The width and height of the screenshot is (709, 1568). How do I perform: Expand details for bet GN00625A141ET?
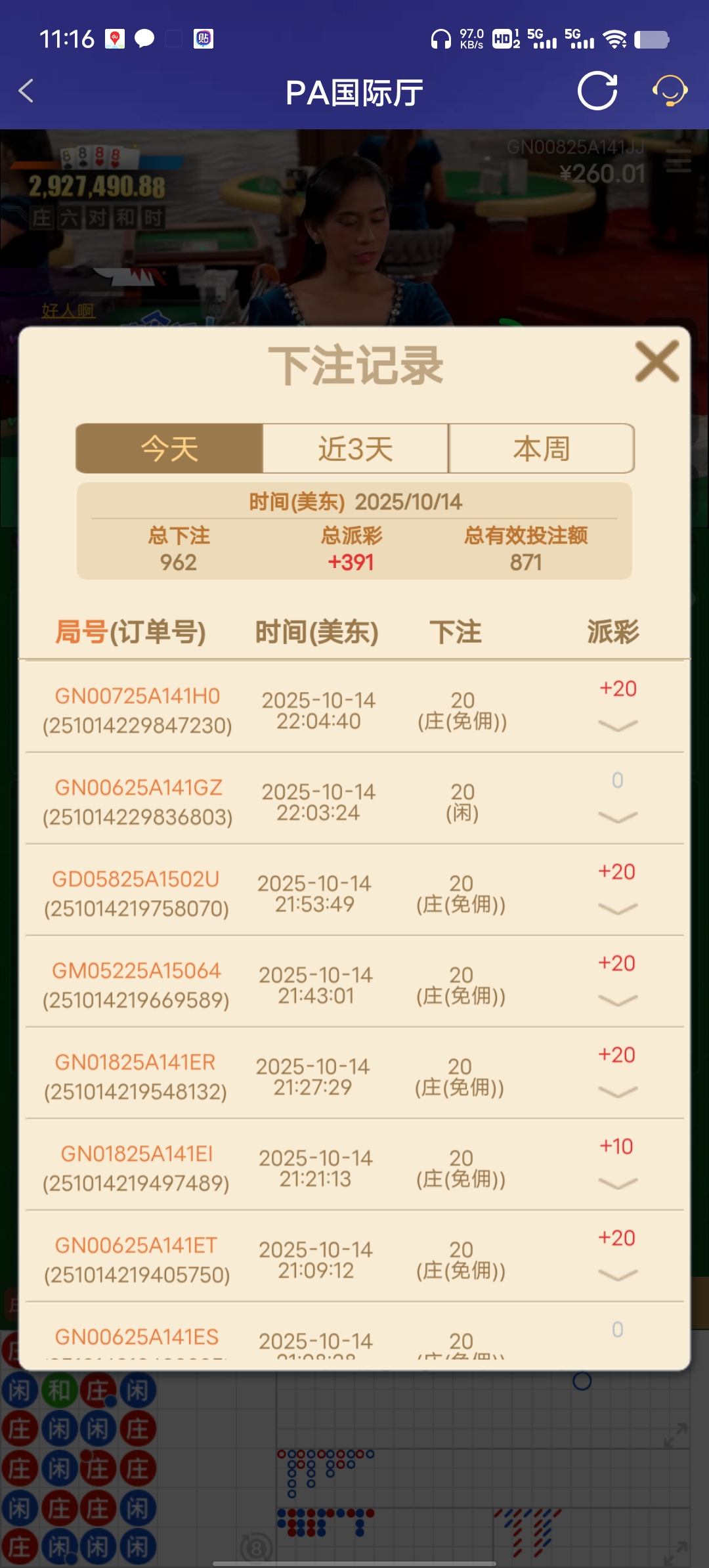coord(618,1275)
